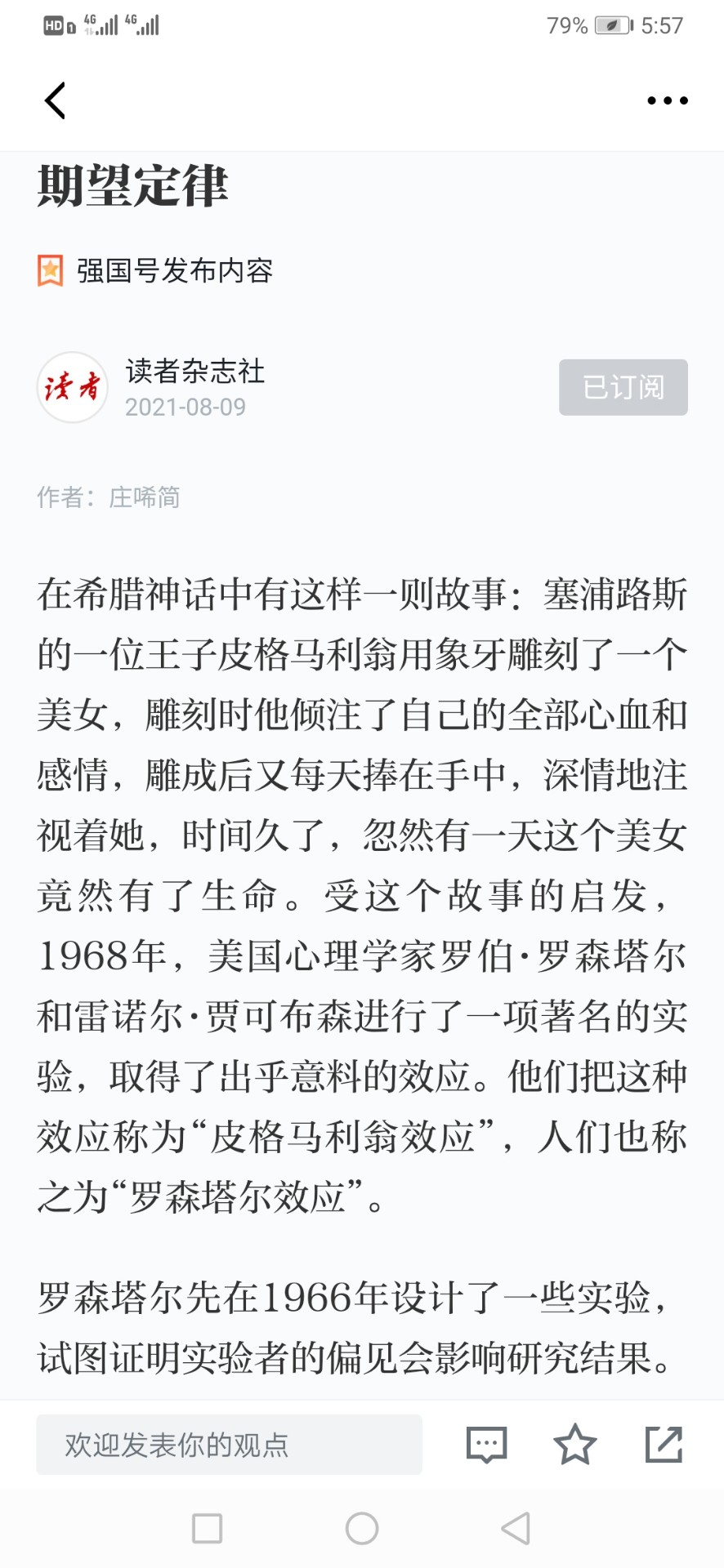The width and height of the screenshot is (724, 1568).
Task: Open the three-dot overflow menu
Action: pyautogui.click(x=667, y=100)
